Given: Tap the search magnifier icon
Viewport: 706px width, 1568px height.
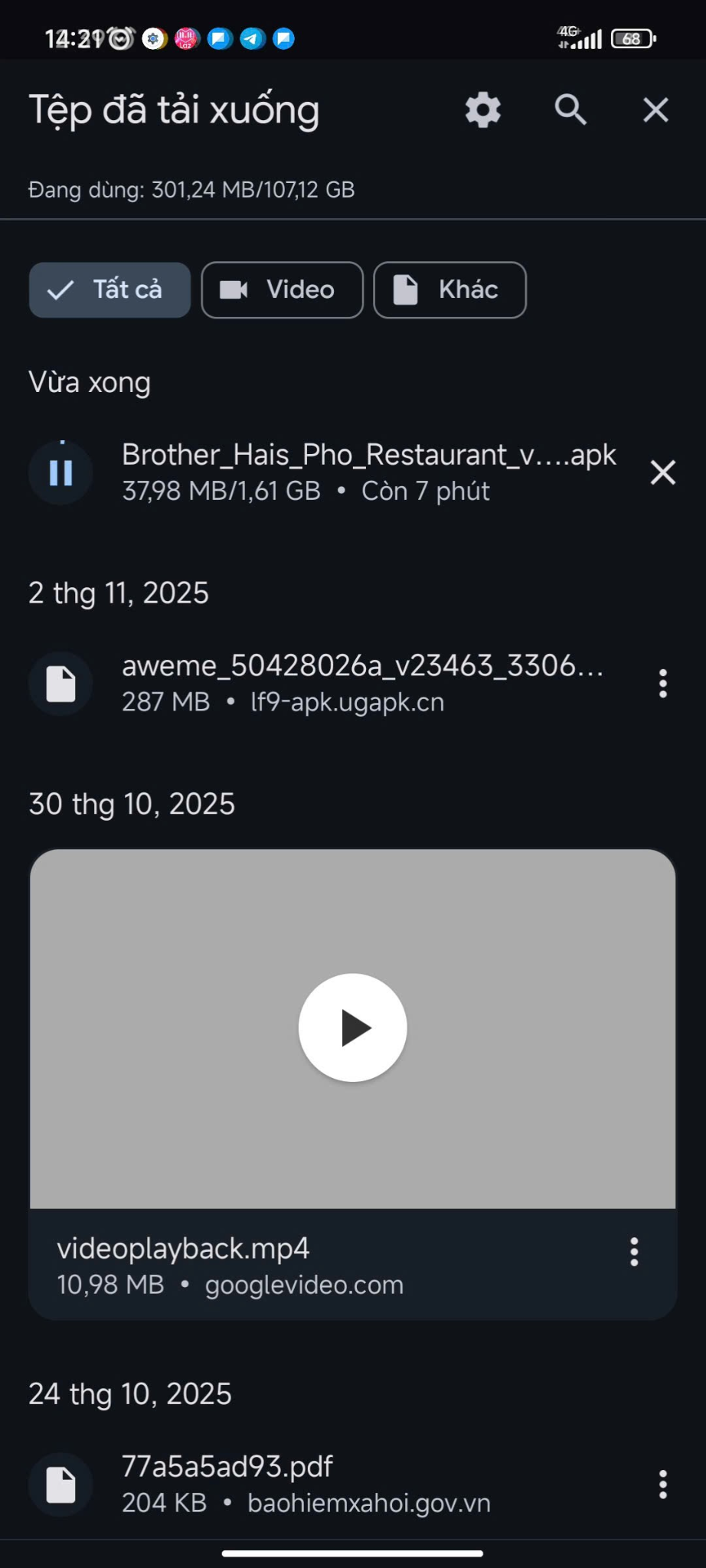Looking at the screenshot, I should tap(570, 109).
